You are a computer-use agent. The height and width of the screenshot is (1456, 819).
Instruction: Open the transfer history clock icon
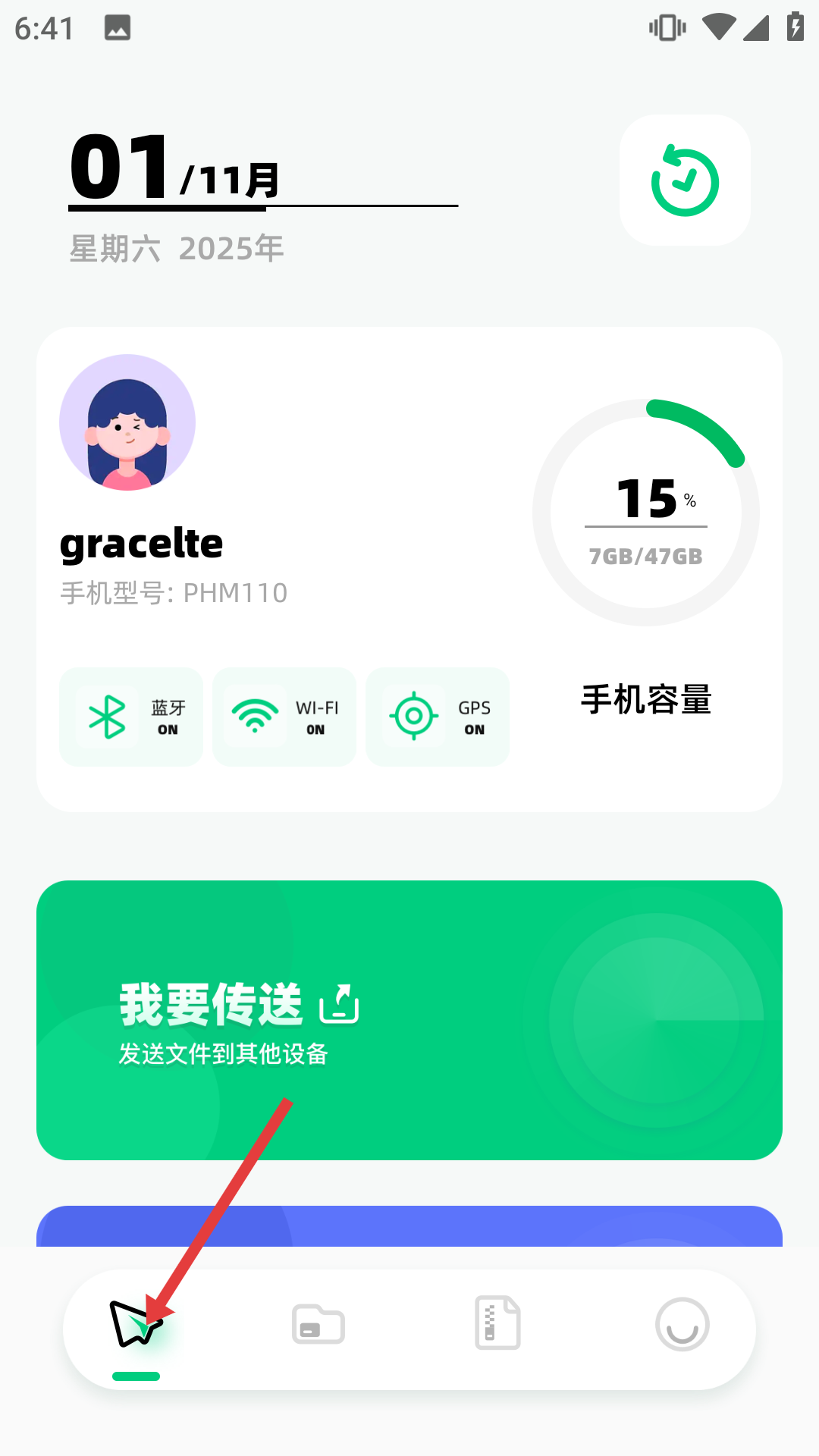684,180
